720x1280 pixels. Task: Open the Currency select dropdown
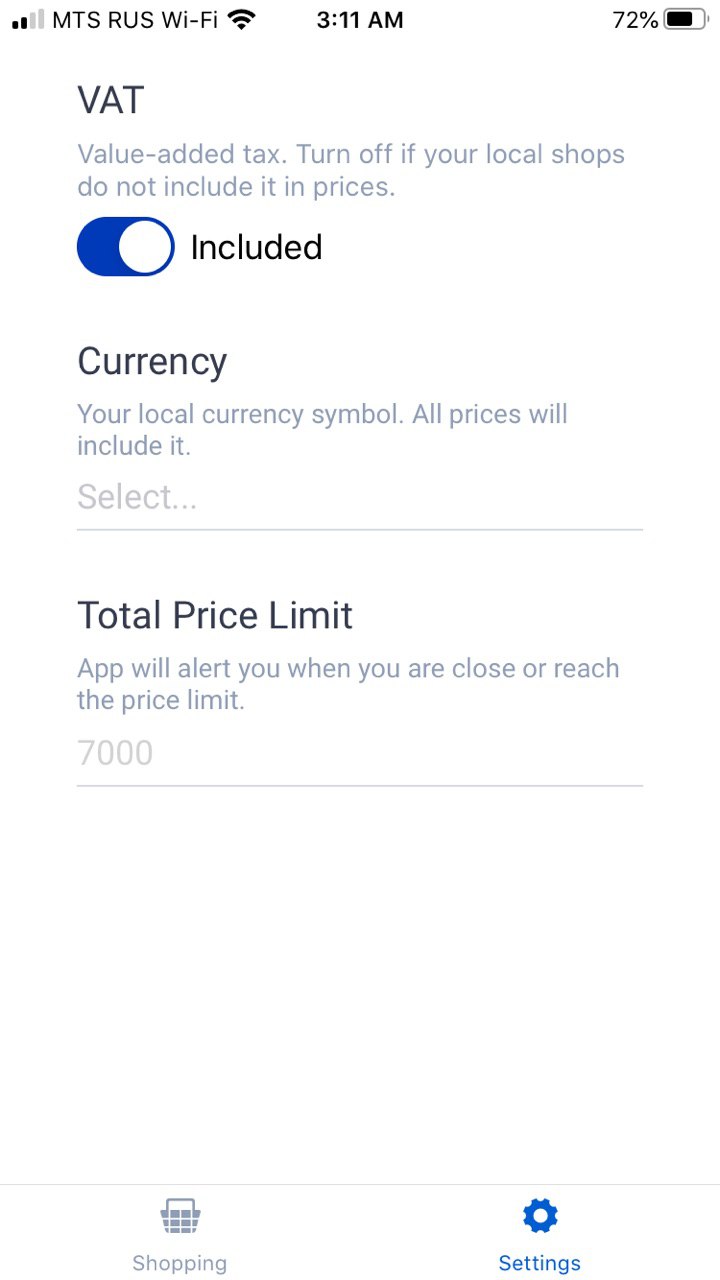point(359,497)
